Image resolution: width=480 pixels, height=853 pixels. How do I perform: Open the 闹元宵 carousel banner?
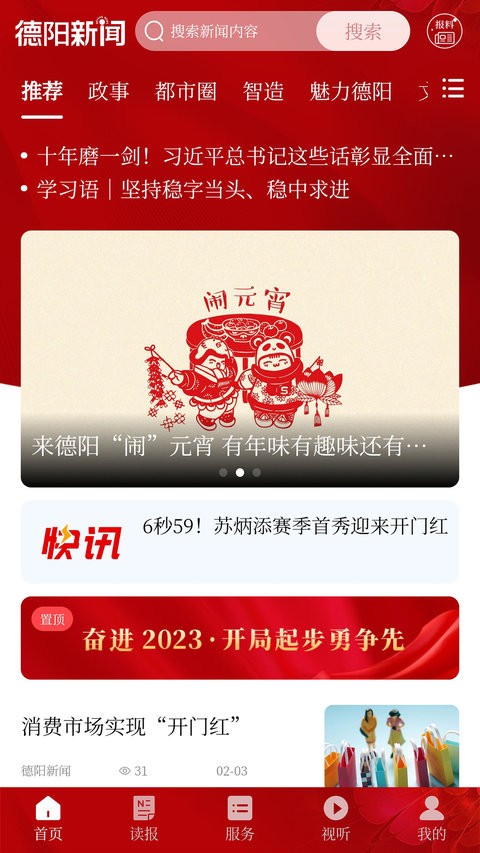(x=240, y=358)
